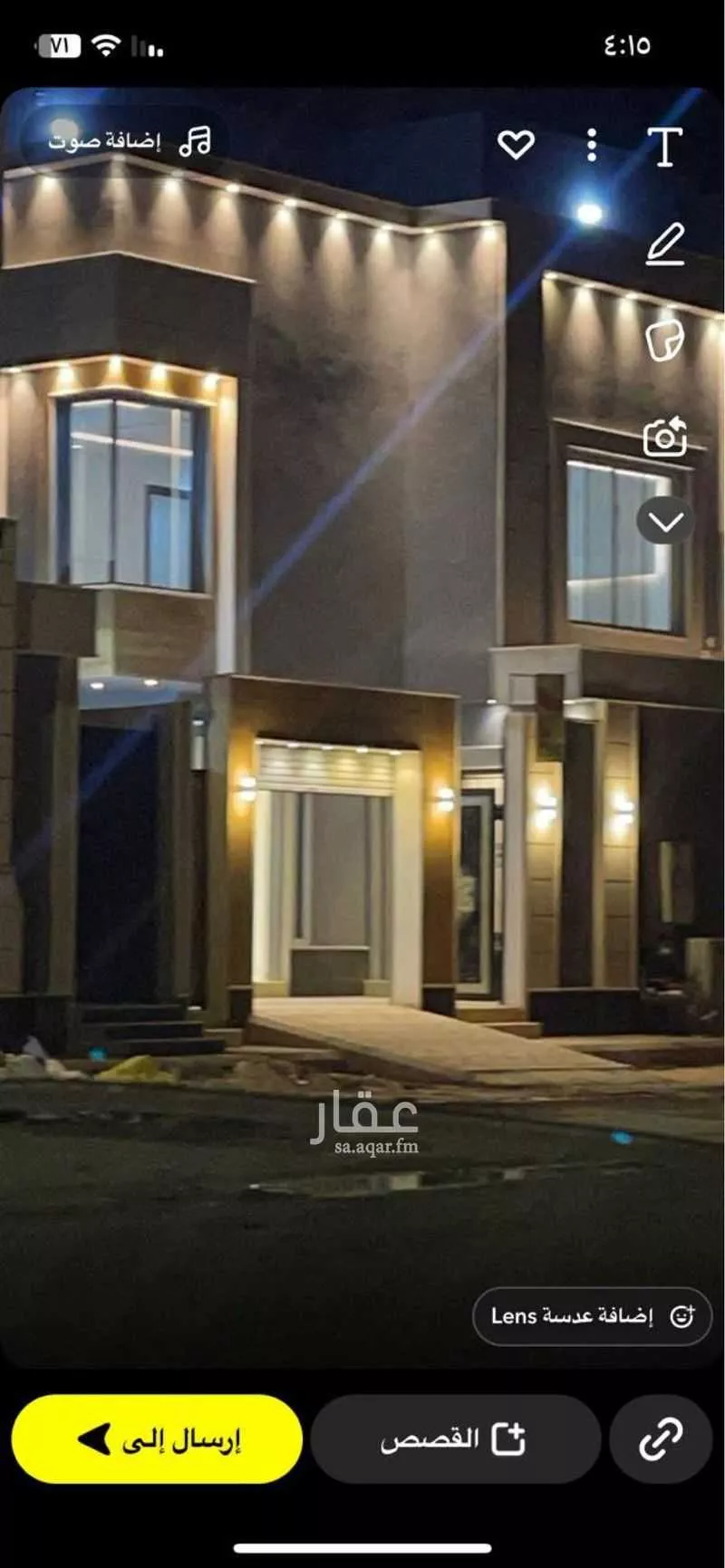
Task: Open the Sticker tool
Action: pos(667,340)
